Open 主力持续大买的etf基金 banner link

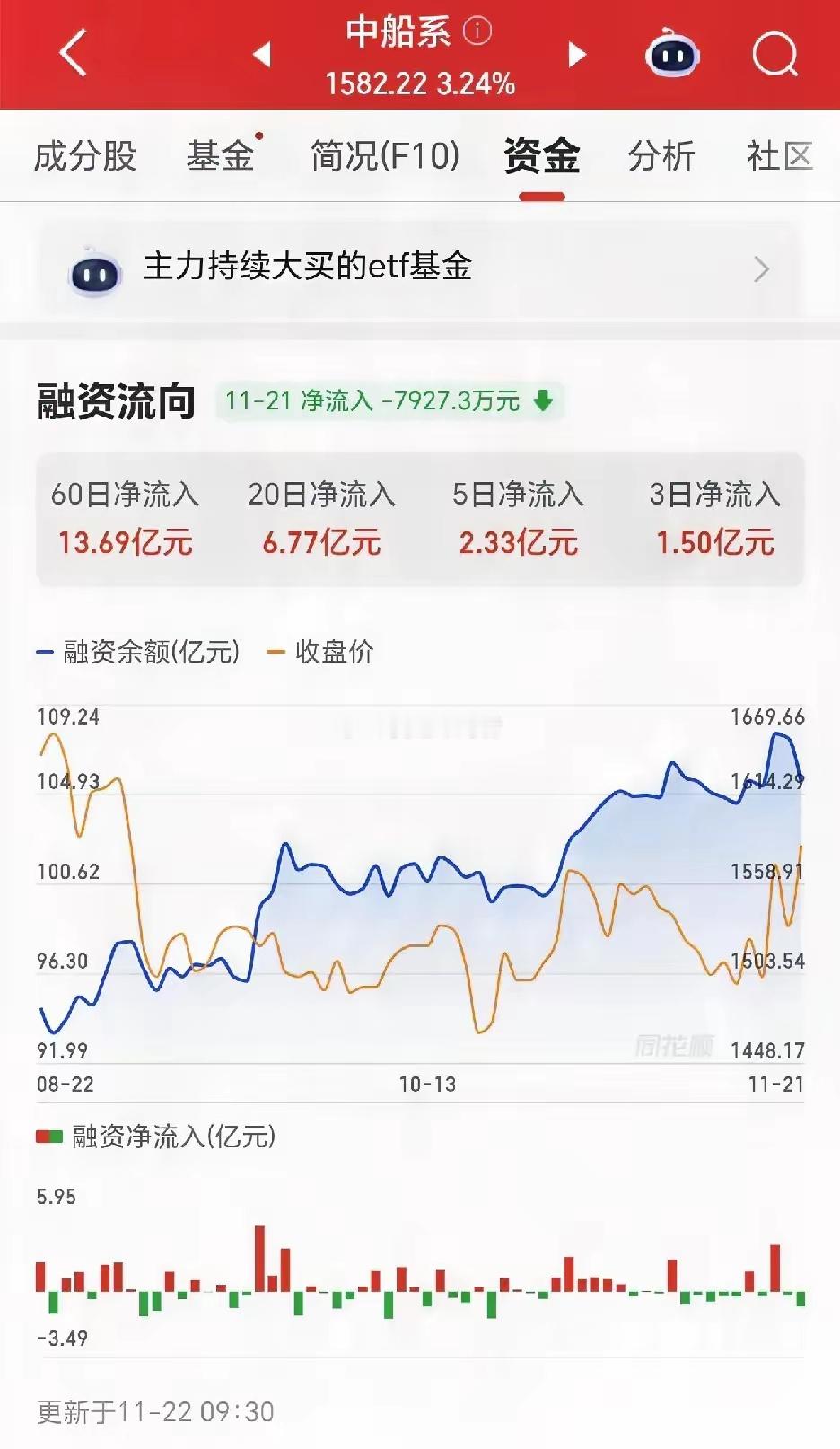coord(310,267)
